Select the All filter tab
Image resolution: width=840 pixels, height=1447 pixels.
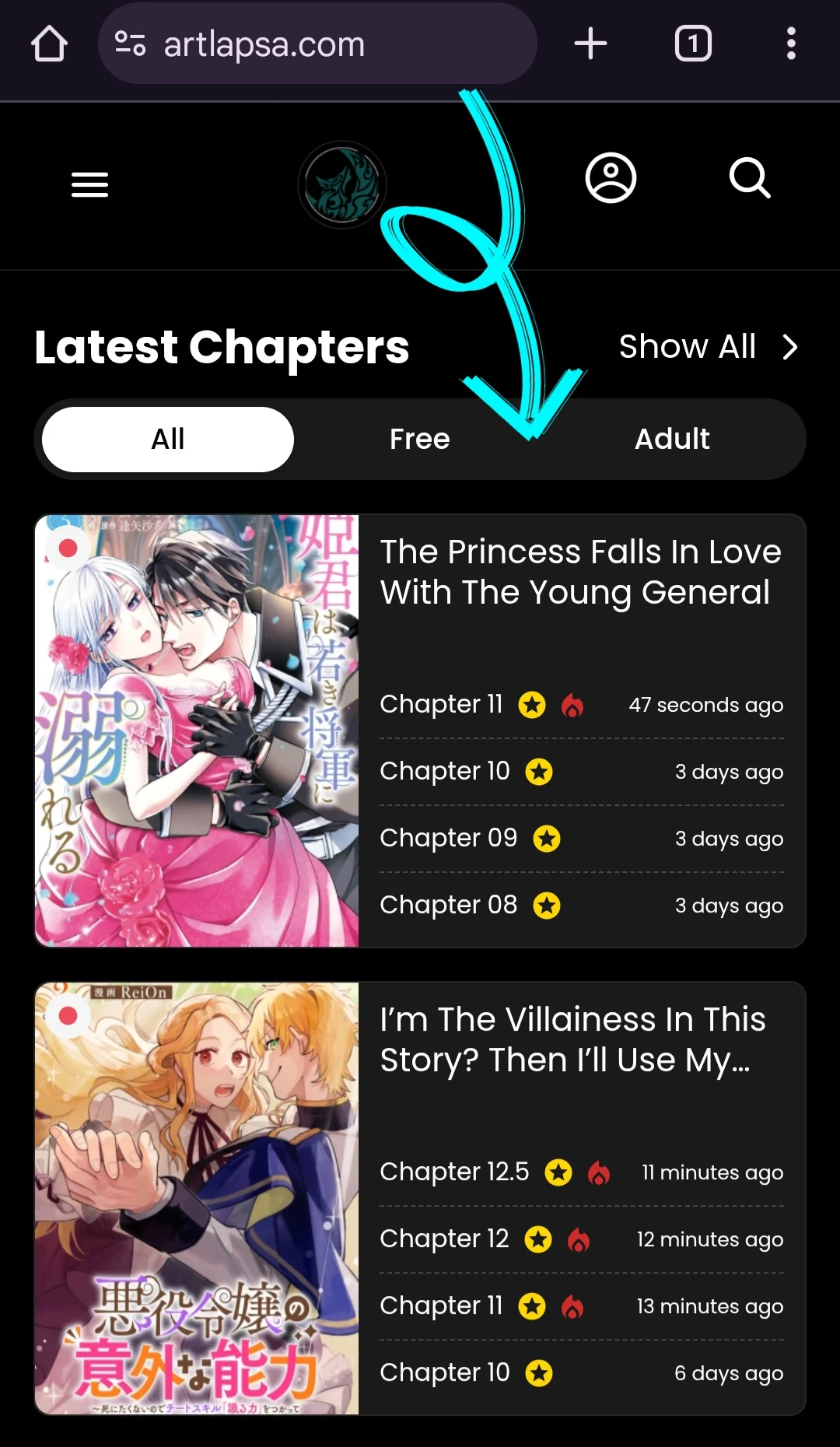point(168,439)
